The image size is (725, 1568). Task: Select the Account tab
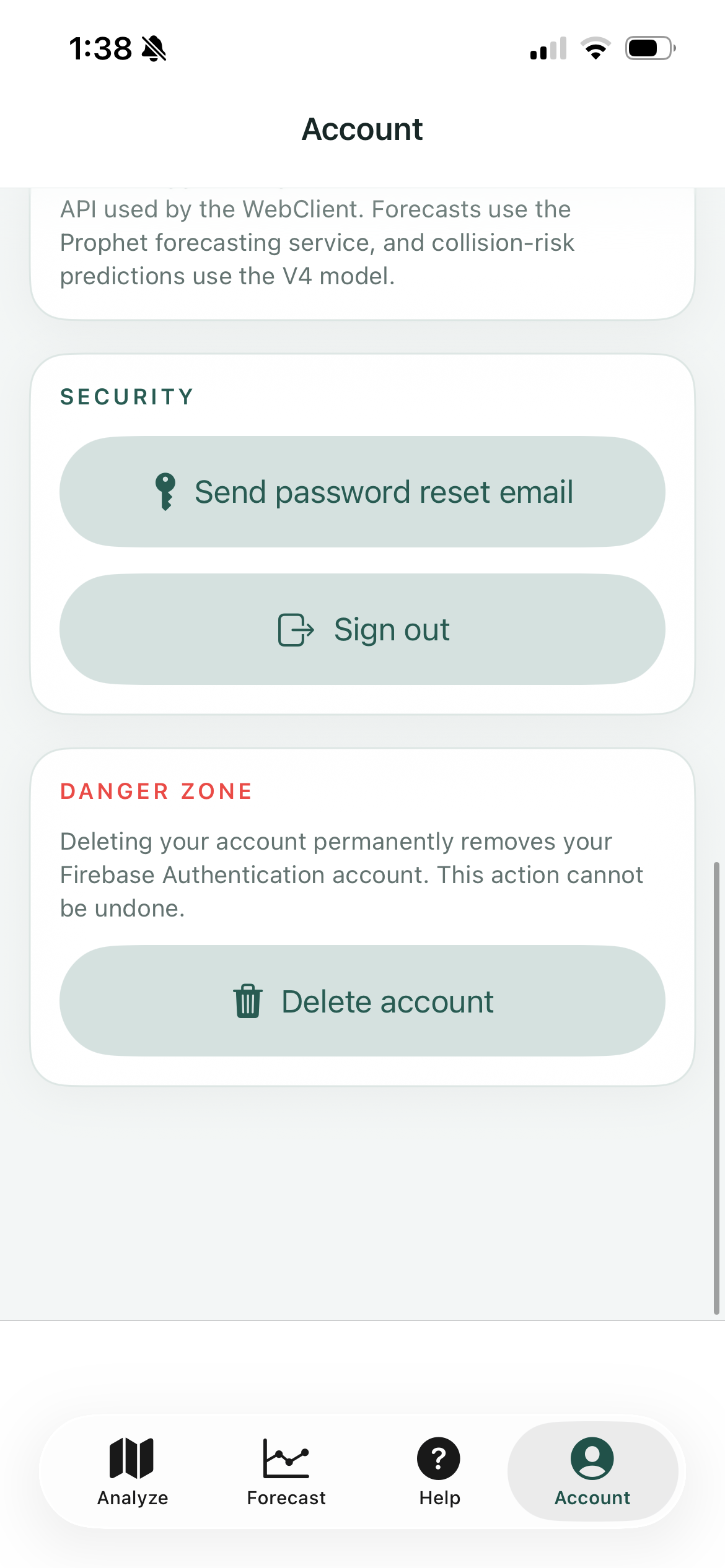click(x=592, y=1471)
